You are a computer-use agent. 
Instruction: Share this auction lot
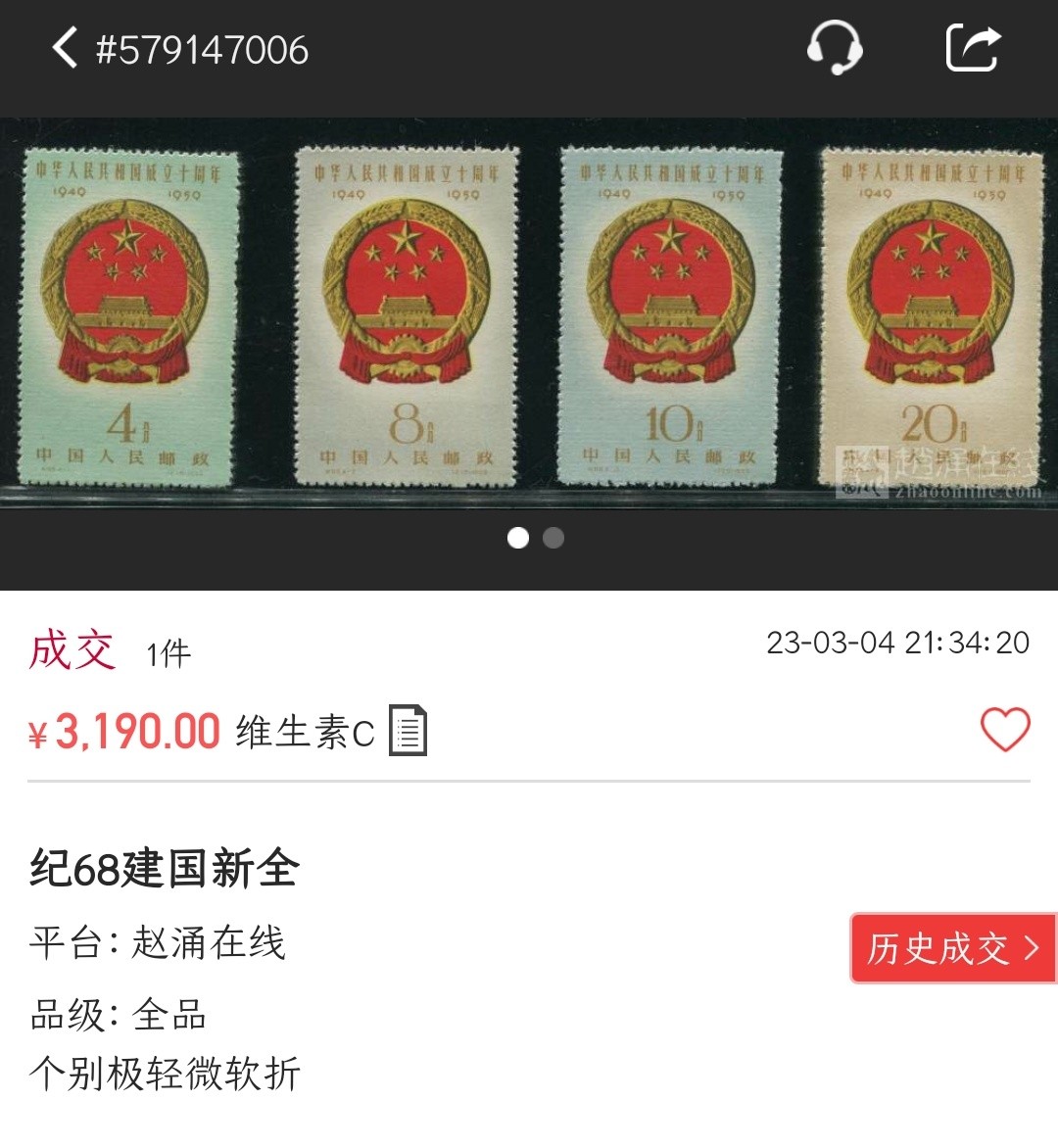pos(973,48)
